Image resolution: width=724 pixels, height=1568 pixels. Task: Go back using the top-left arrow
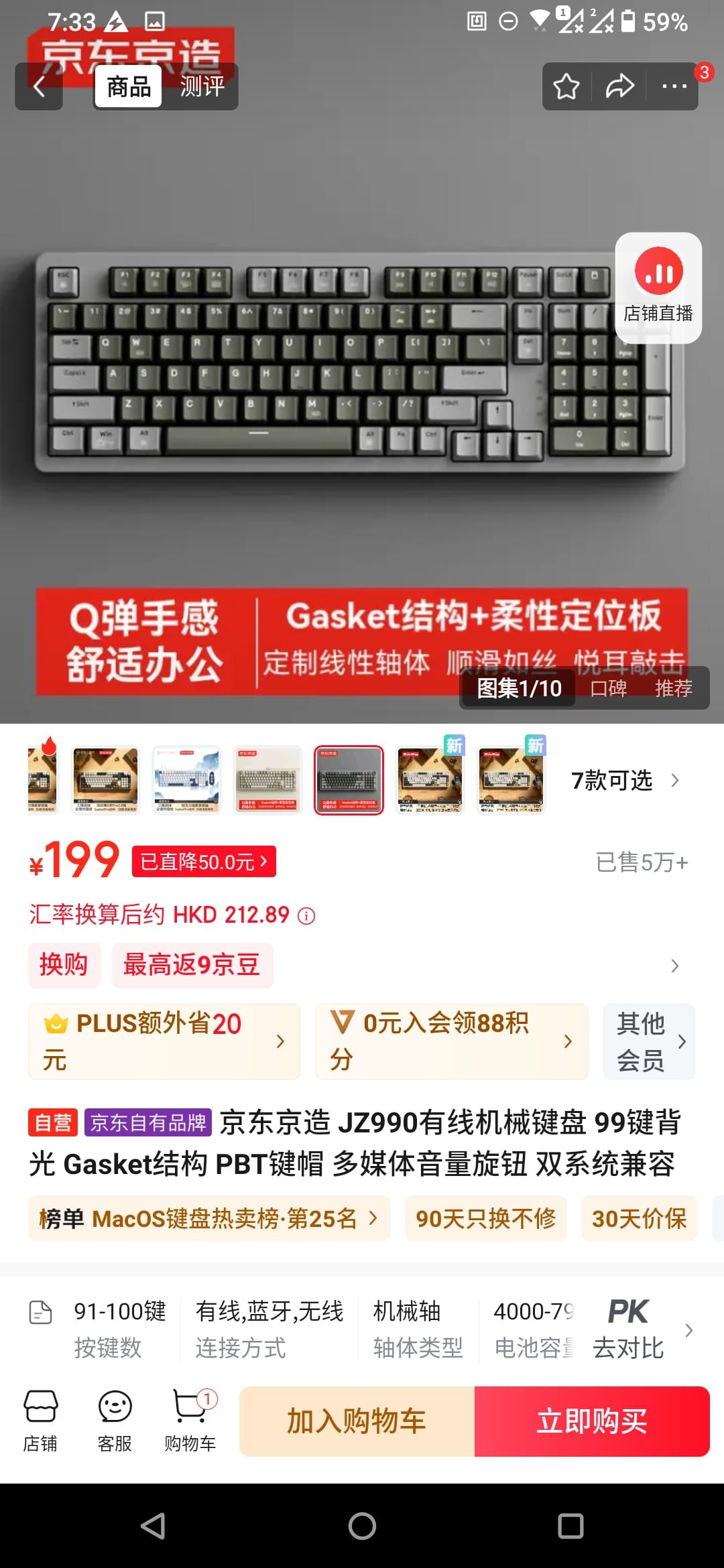(x=39, y=86)
